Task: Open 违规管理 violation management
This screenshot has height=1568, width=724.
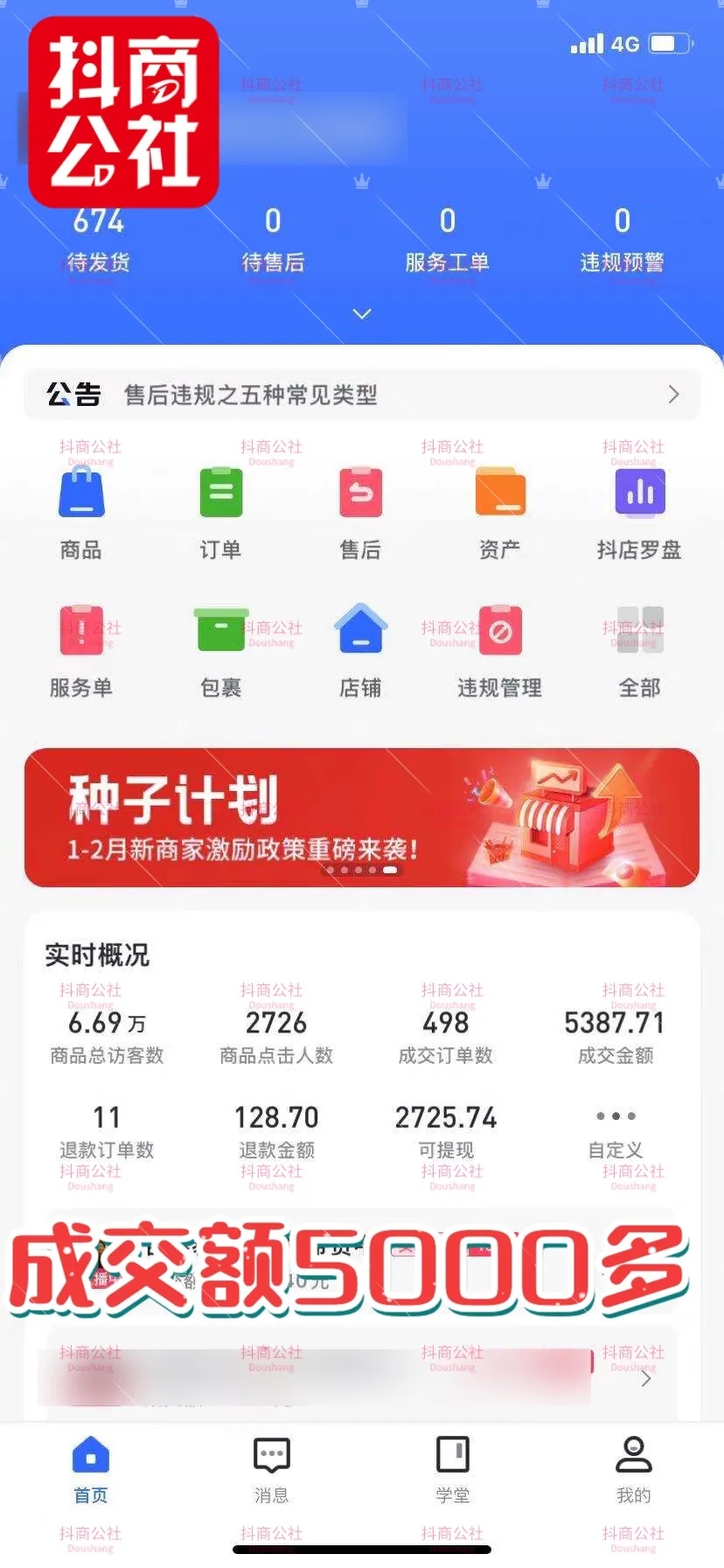Action: 499,650
